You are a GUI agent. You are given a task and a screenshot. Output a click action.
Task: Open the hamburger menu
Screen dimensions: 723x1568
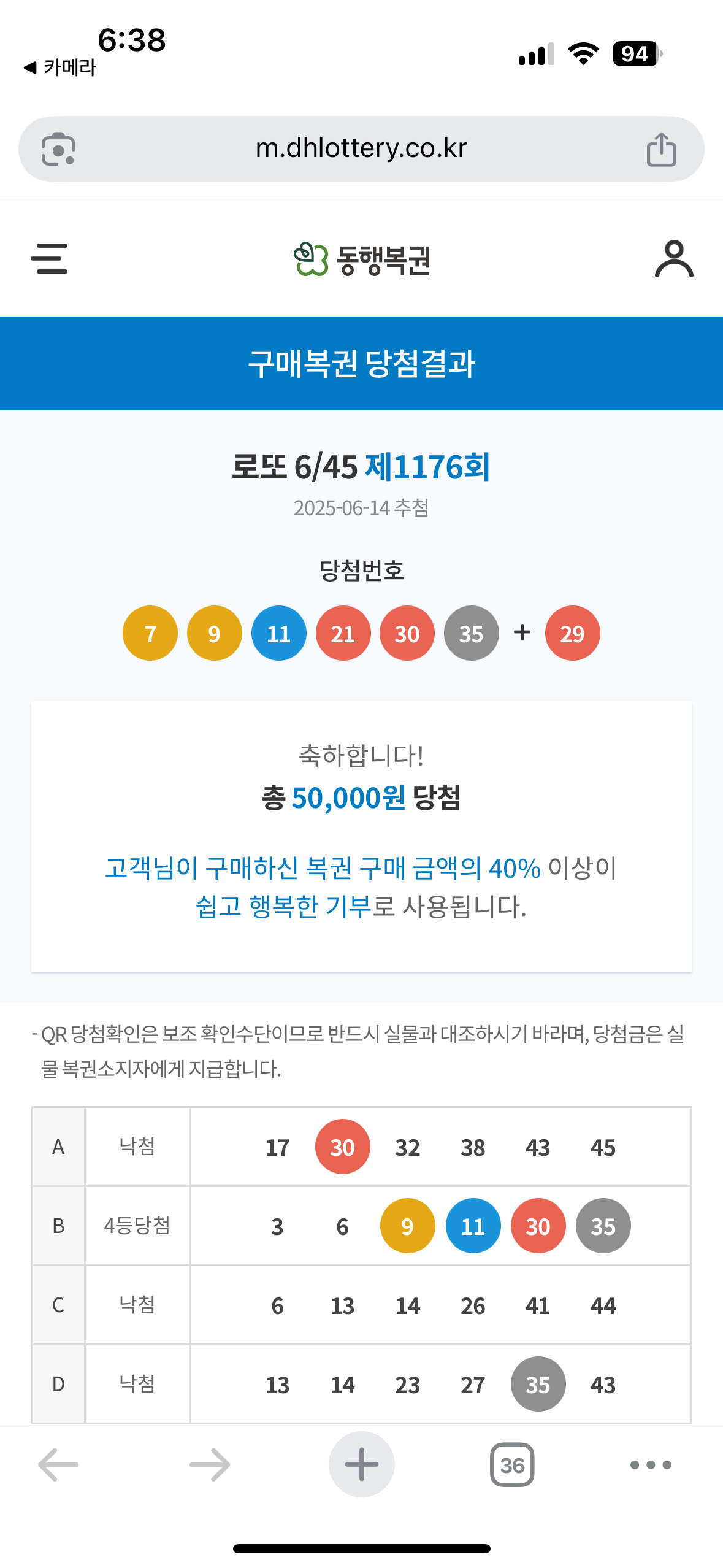point(49,258)
